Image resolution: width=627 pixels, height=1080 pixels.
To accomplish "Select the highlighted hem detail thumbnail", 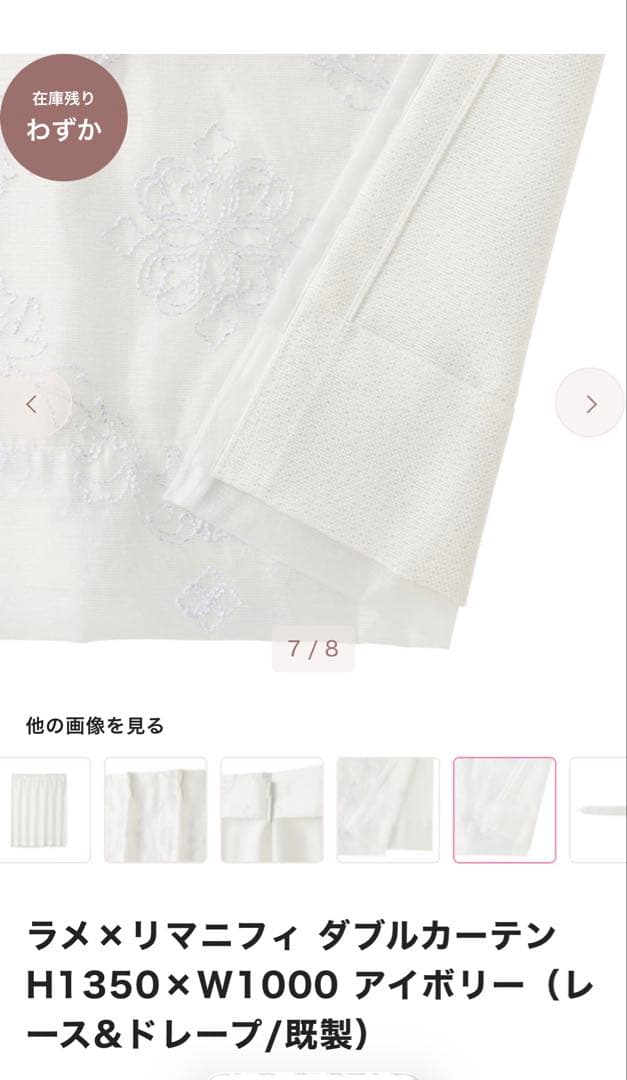I will tap(504, 809).
